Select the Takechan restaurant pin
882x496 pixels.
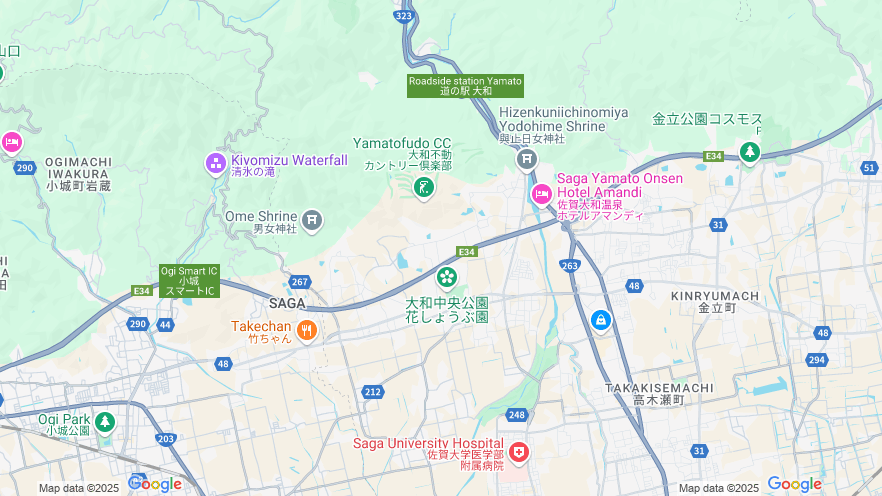tap(306, 330)
